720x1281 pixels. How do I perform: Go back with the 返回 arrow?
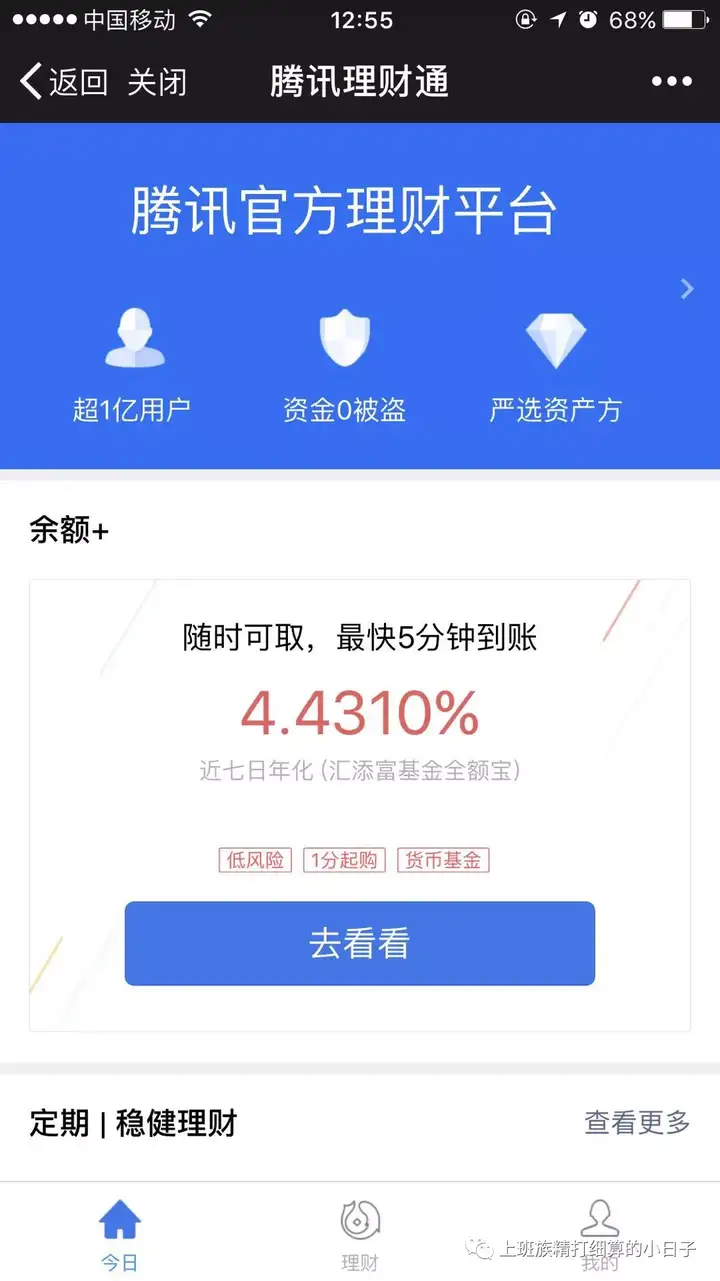[63, 81]
